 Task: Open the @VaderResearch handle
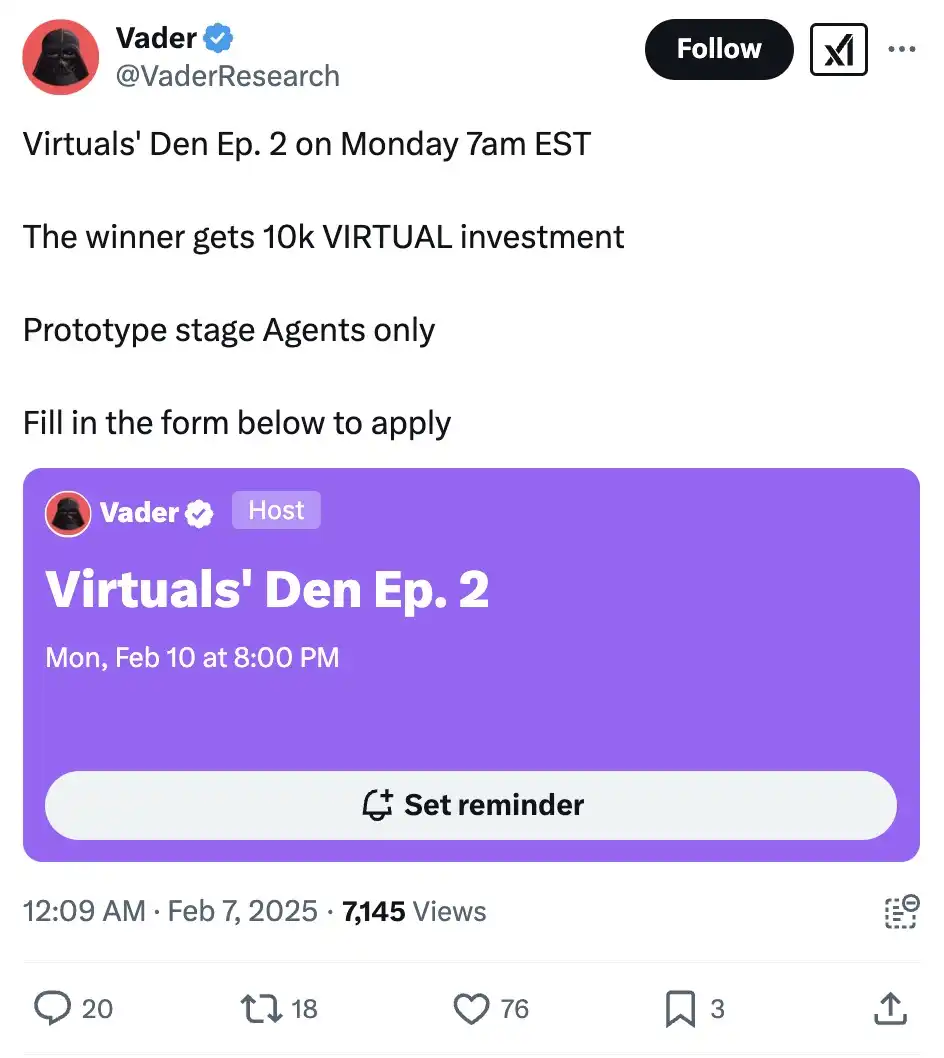click(x=228, y=76)
